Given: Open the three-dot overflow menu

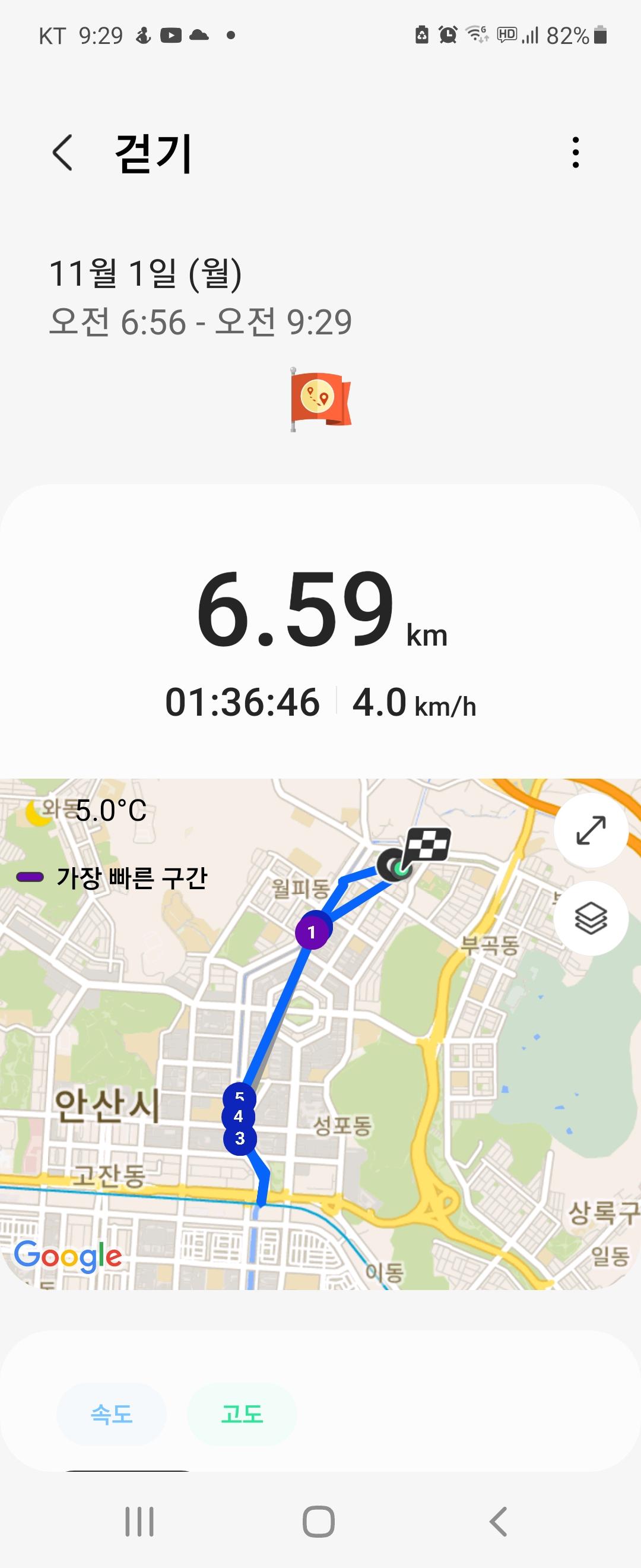Looking at the screenshot, I should 575,152.
